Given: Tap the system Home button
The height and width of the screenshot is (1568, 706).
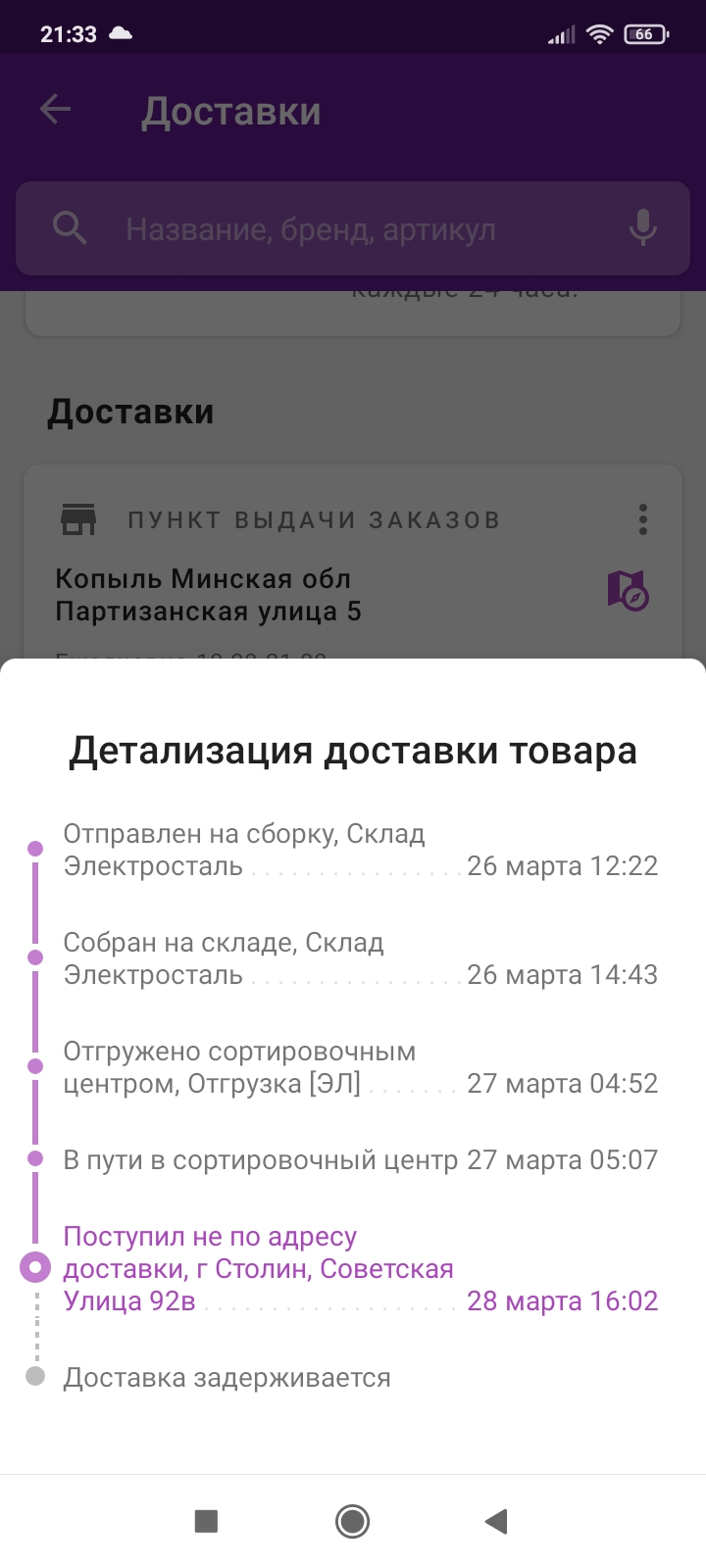Looking at the screenshot, I should 352,1521.
